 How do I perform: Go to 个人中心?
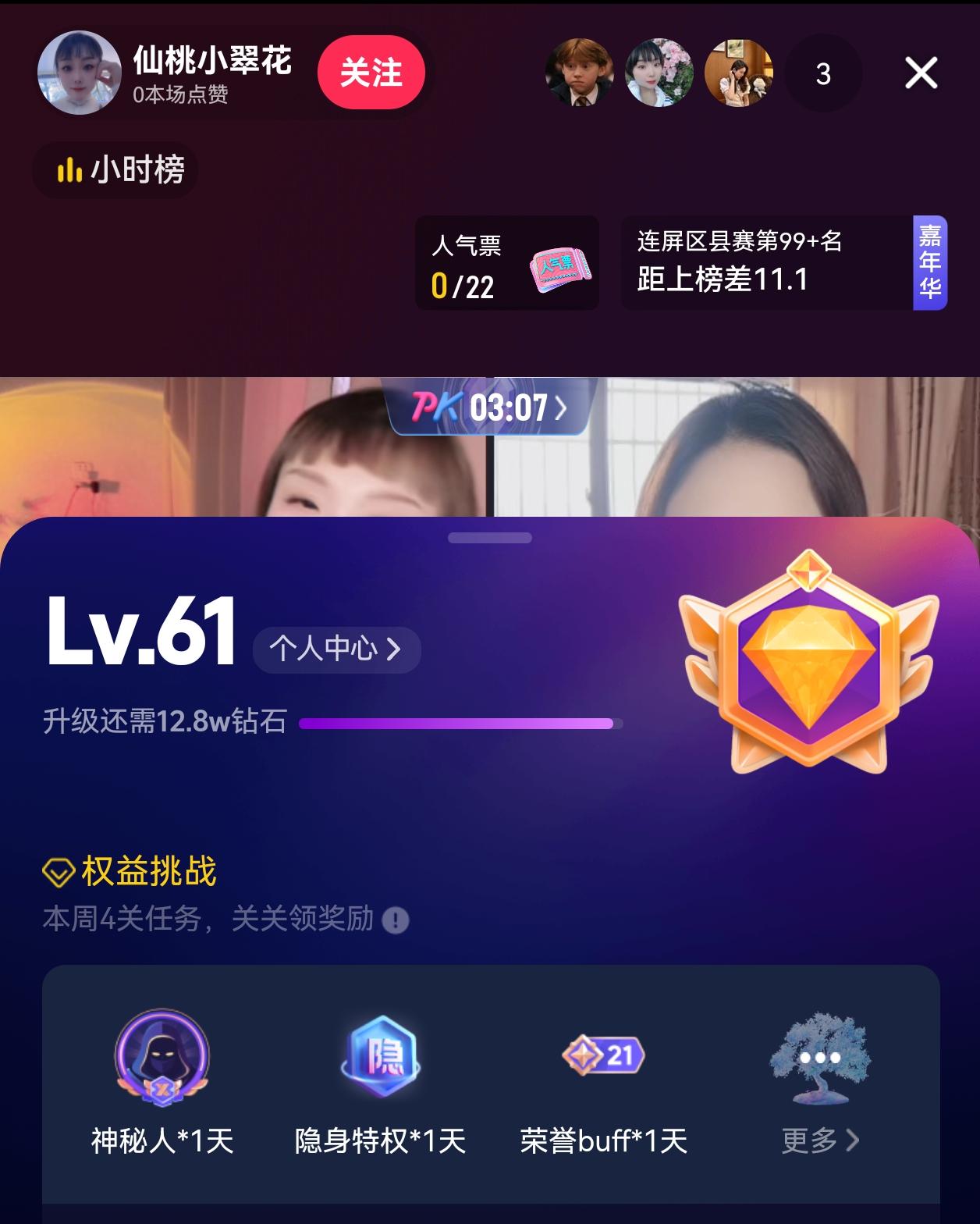[336, 649]
